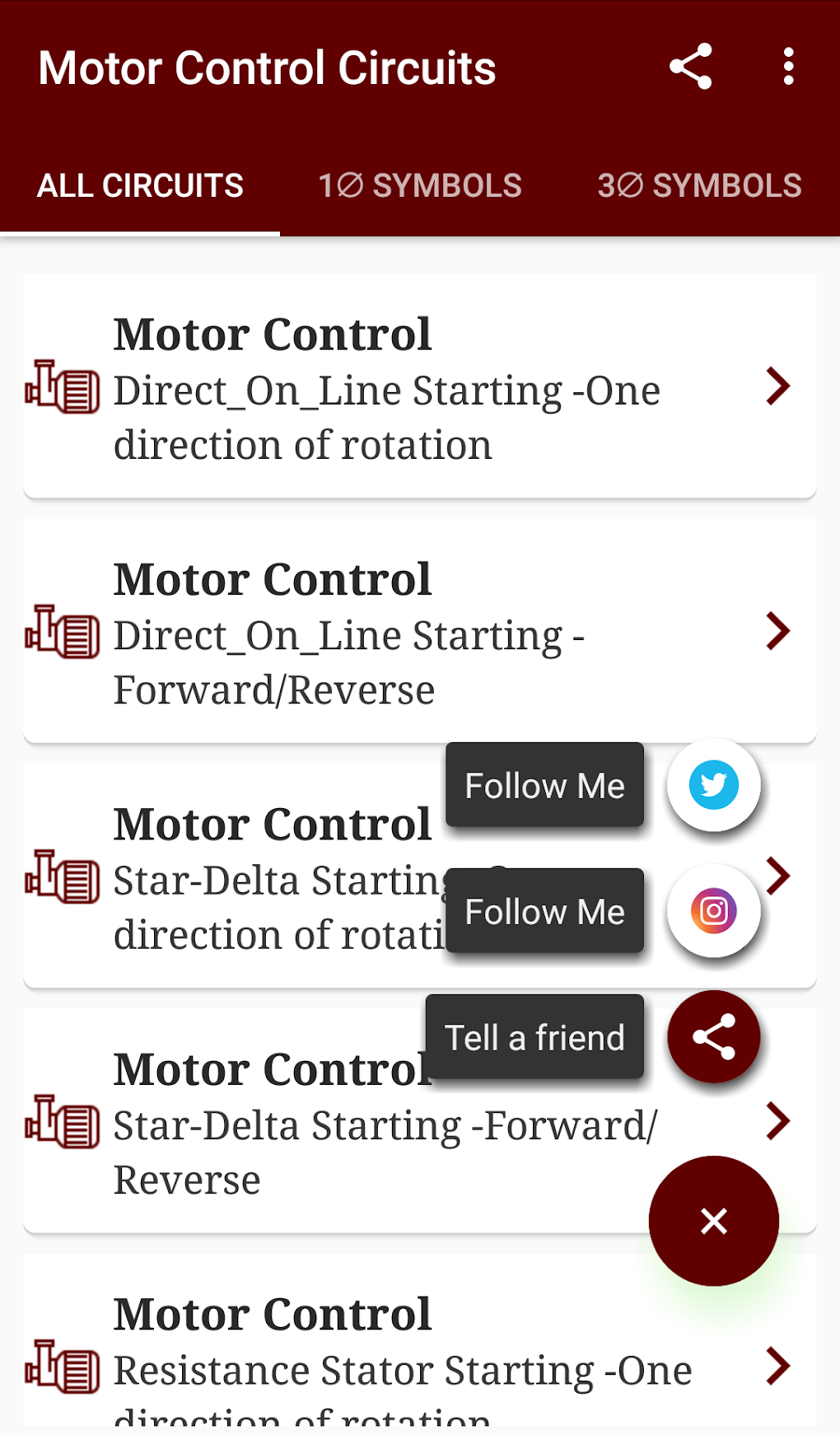
Task: Click the Tell a friend label
Action: (x=535, y=1037)
